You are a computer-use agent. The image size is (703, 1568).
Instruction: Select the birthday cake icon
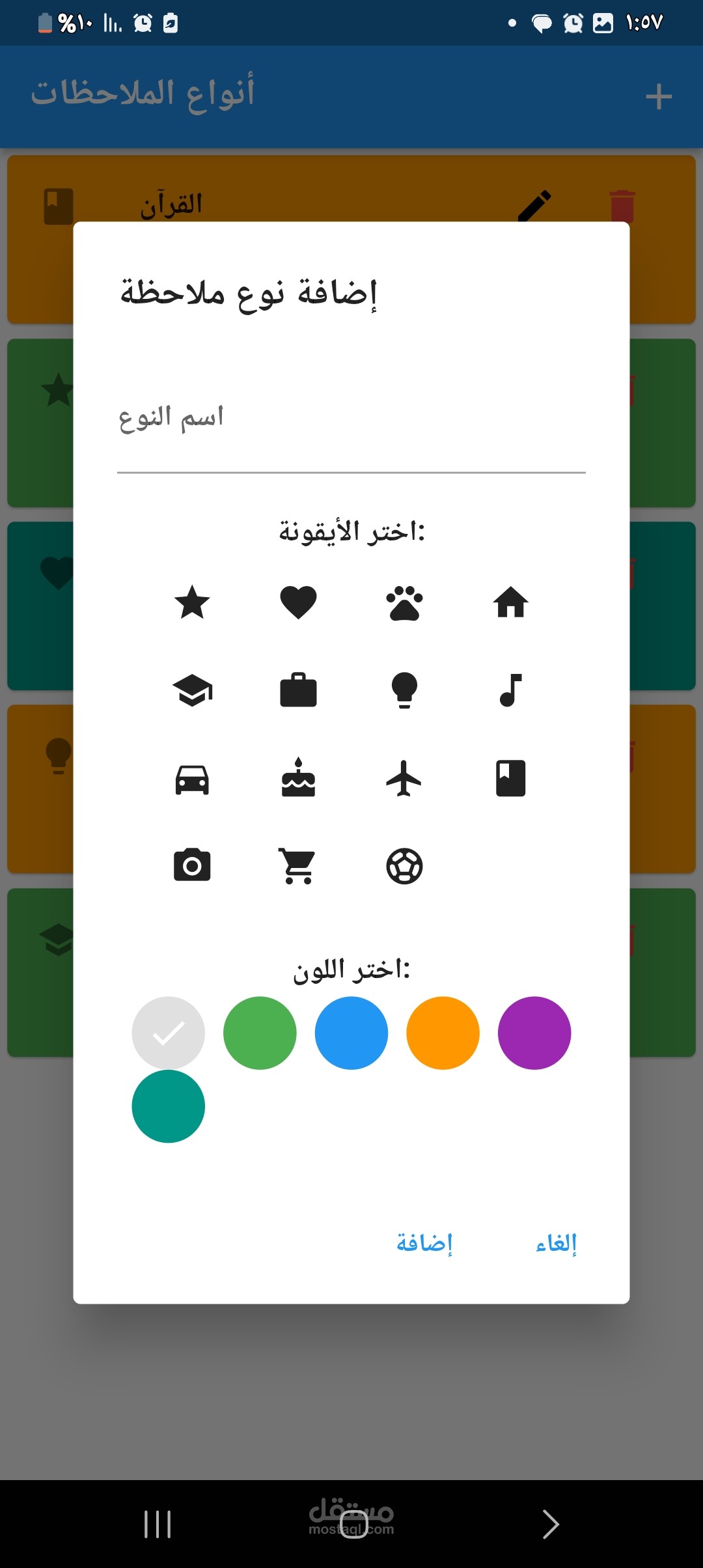[x=298, y=777]
